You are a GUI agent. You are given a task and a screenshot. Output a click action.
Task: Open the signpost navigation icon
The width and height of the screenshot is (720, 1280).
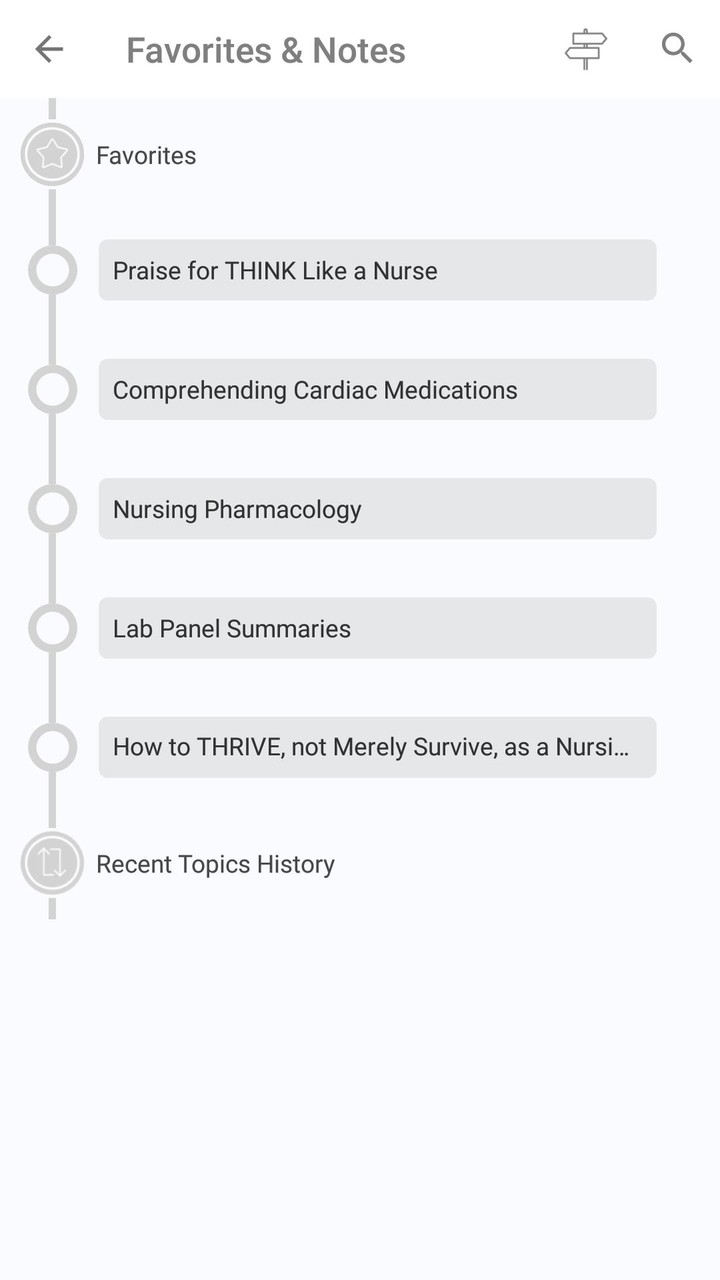[585, 49]
